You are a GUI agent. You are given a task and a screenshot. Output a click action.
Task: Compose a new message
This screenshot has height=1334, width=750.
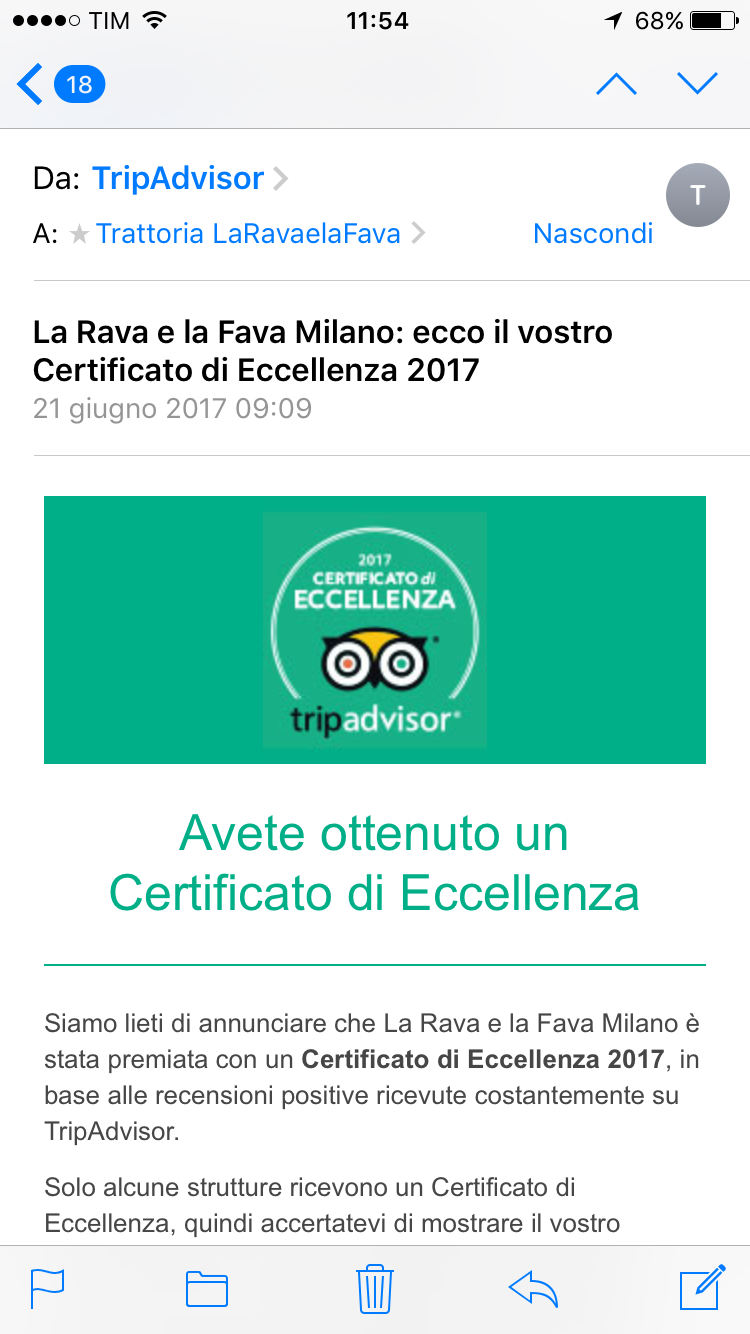pos(702,1289)
